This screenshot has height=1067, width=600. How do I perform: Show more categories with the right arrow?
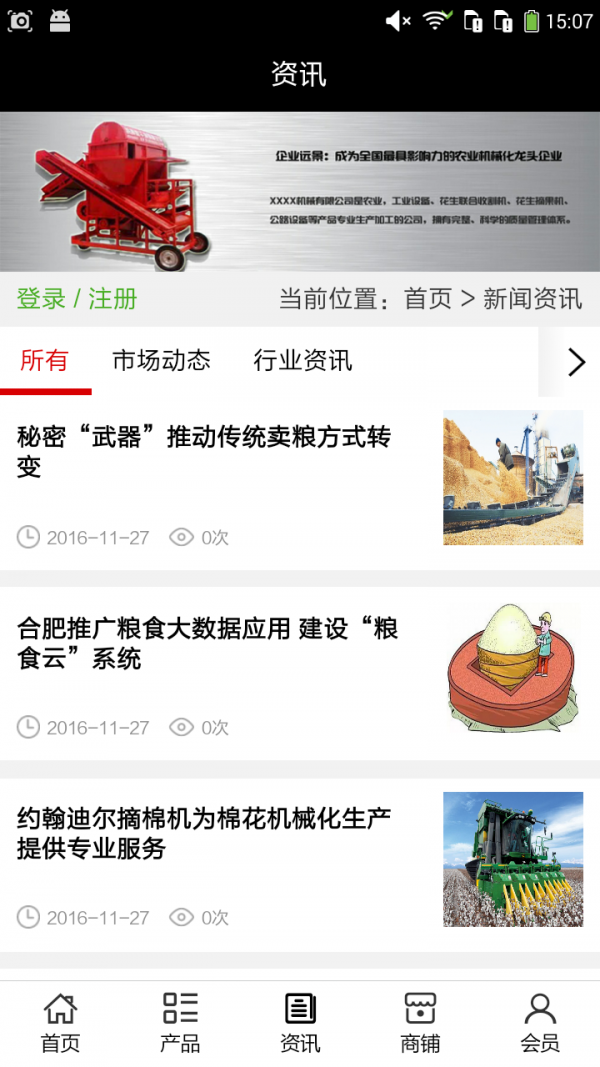coord(576,362)
